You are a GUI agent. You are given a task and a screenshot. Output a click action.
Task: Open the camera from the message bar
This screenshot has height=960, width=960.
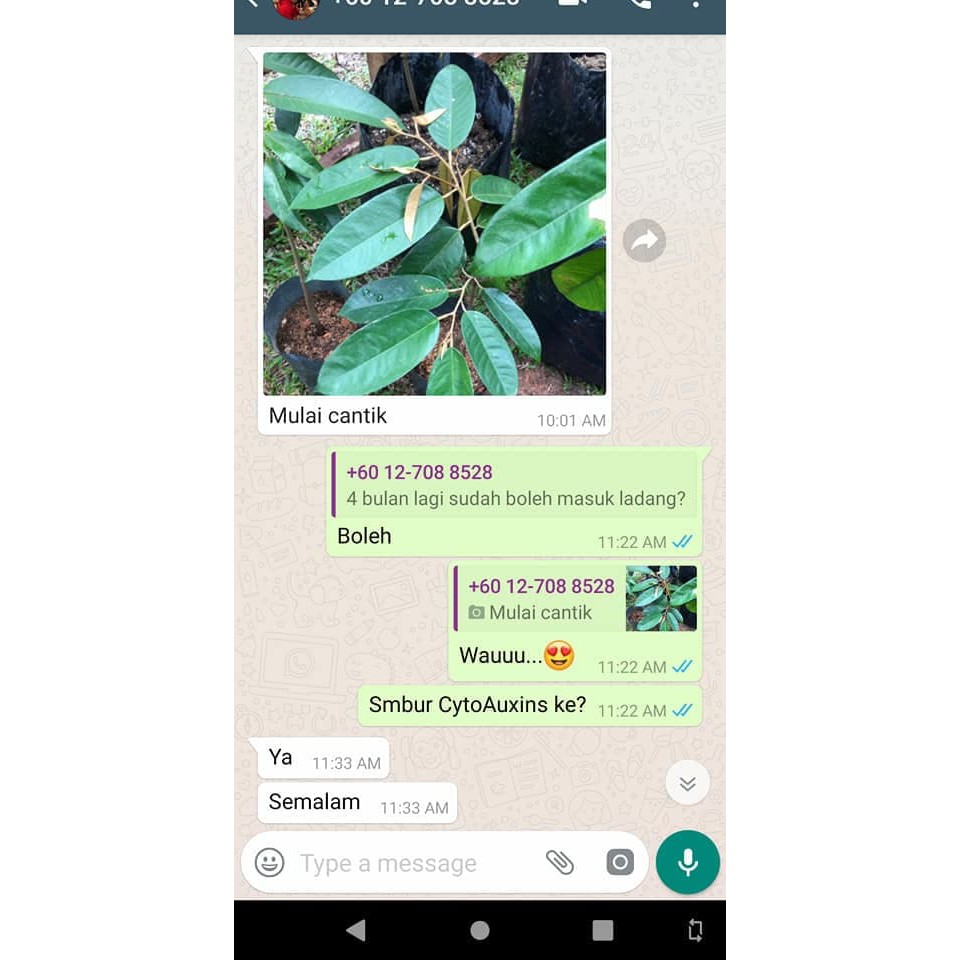click(620, 862)
